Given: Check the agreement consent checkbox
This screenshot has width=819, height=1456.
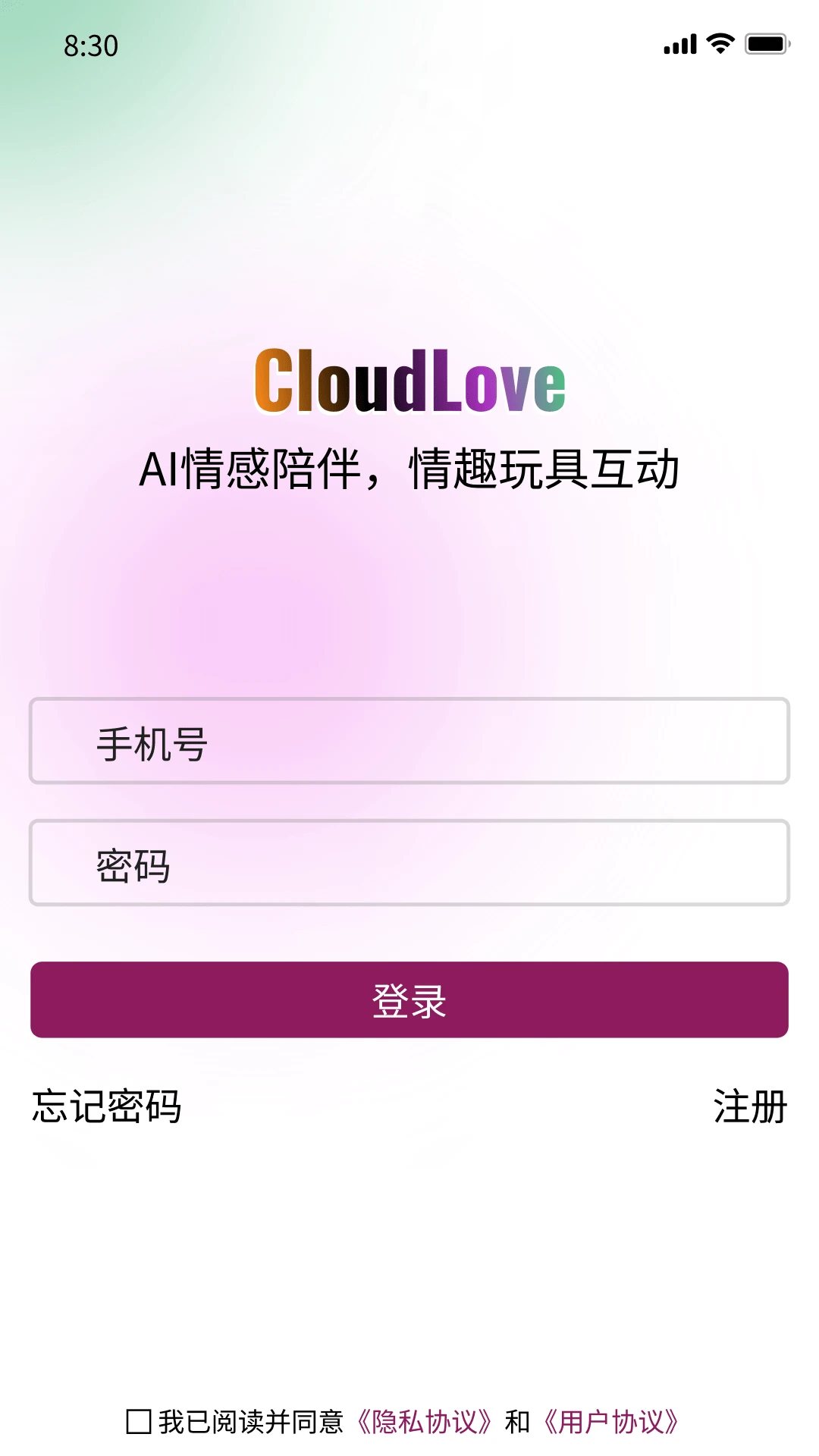Looking at the screenshot, I should [x=139, y=1421].
